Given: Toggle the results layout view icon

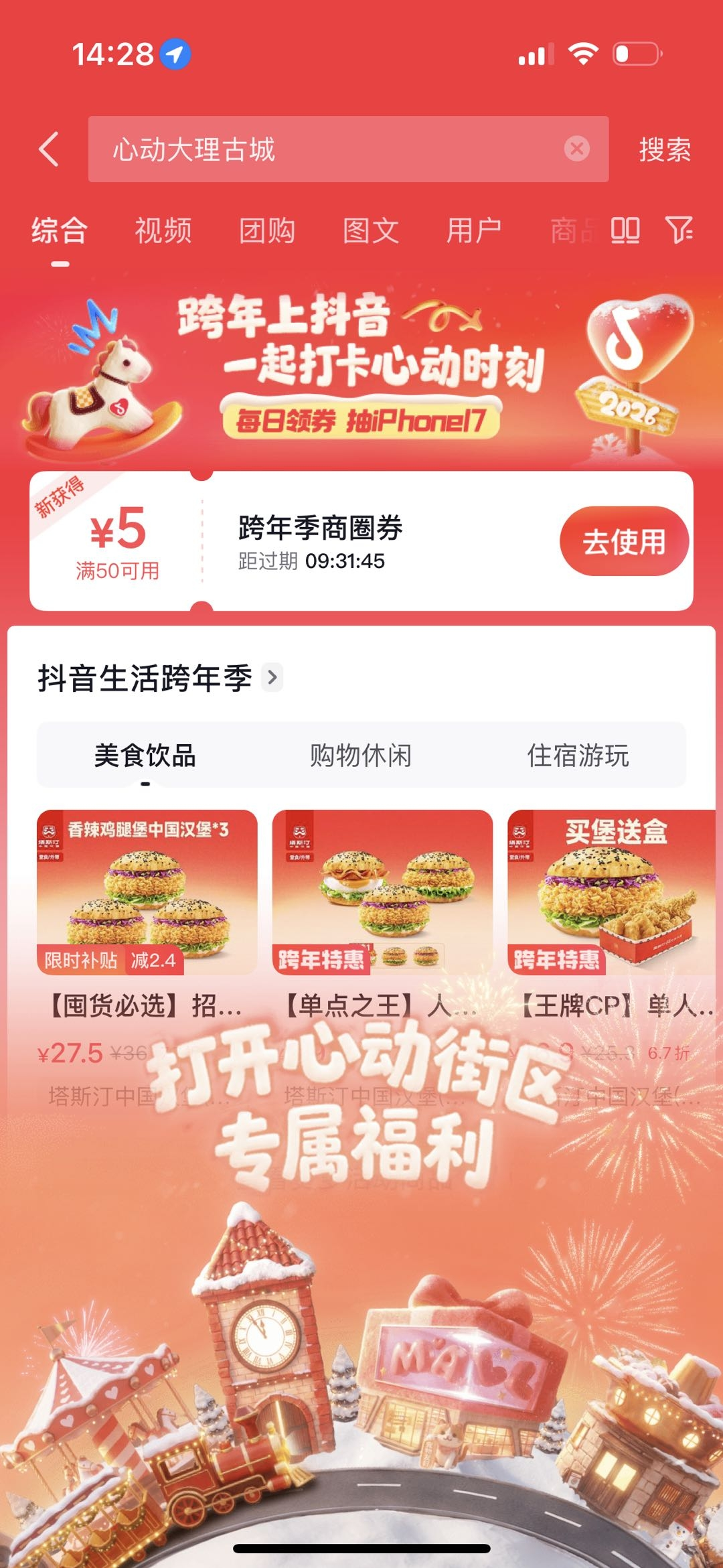Looking at the screenshot, I should point(625,231).
